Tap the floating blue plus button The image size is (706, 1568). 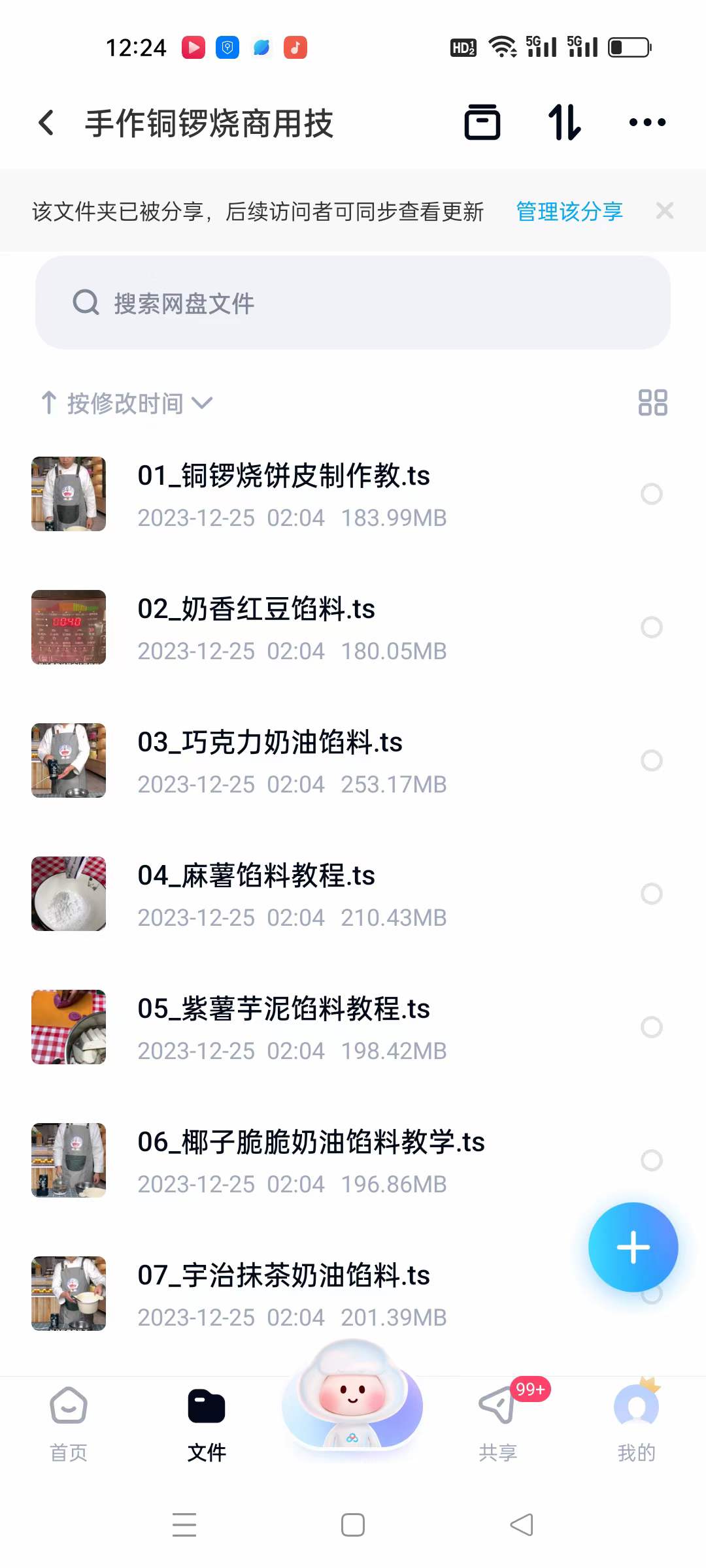(633, 1247)
